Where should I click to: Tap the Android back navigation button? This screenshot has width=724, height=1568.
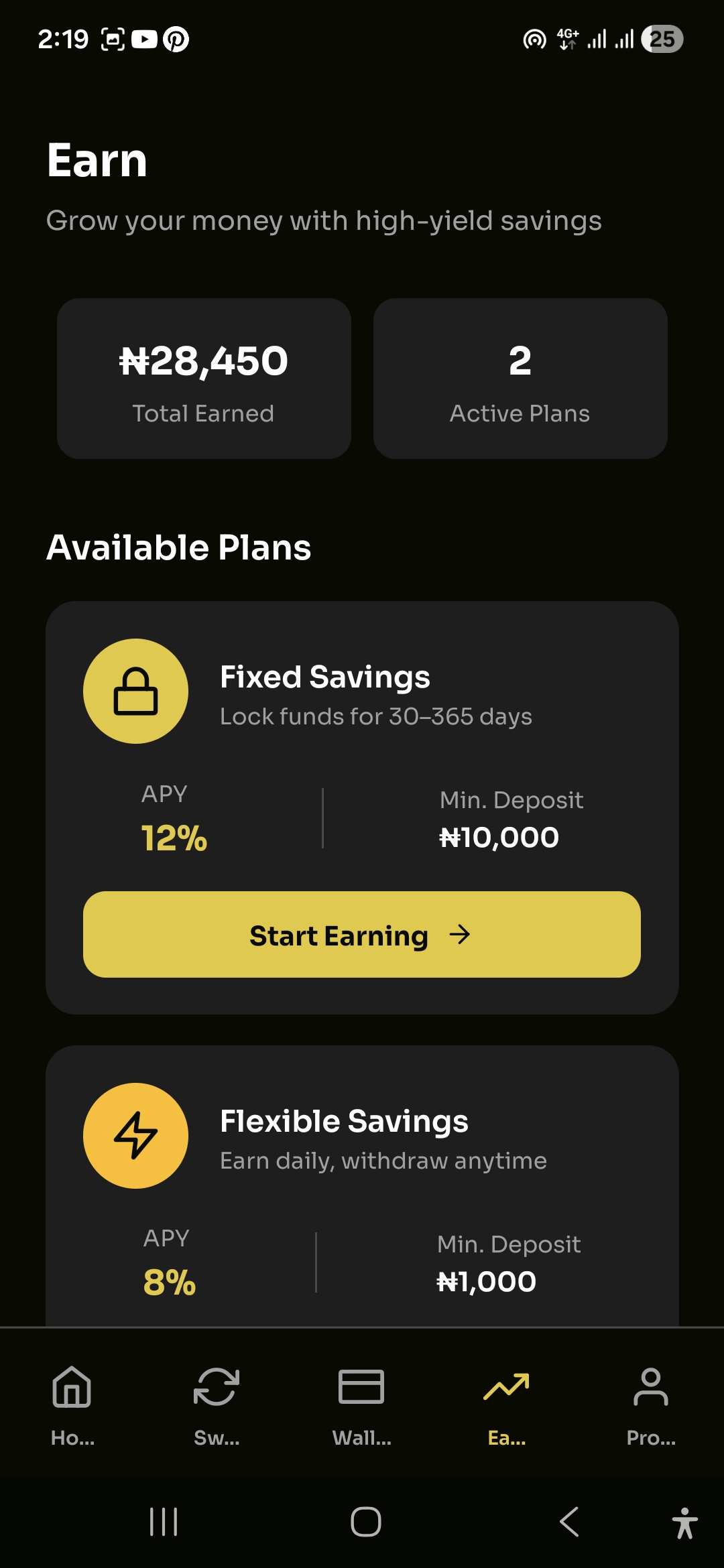click(568, 1522)
